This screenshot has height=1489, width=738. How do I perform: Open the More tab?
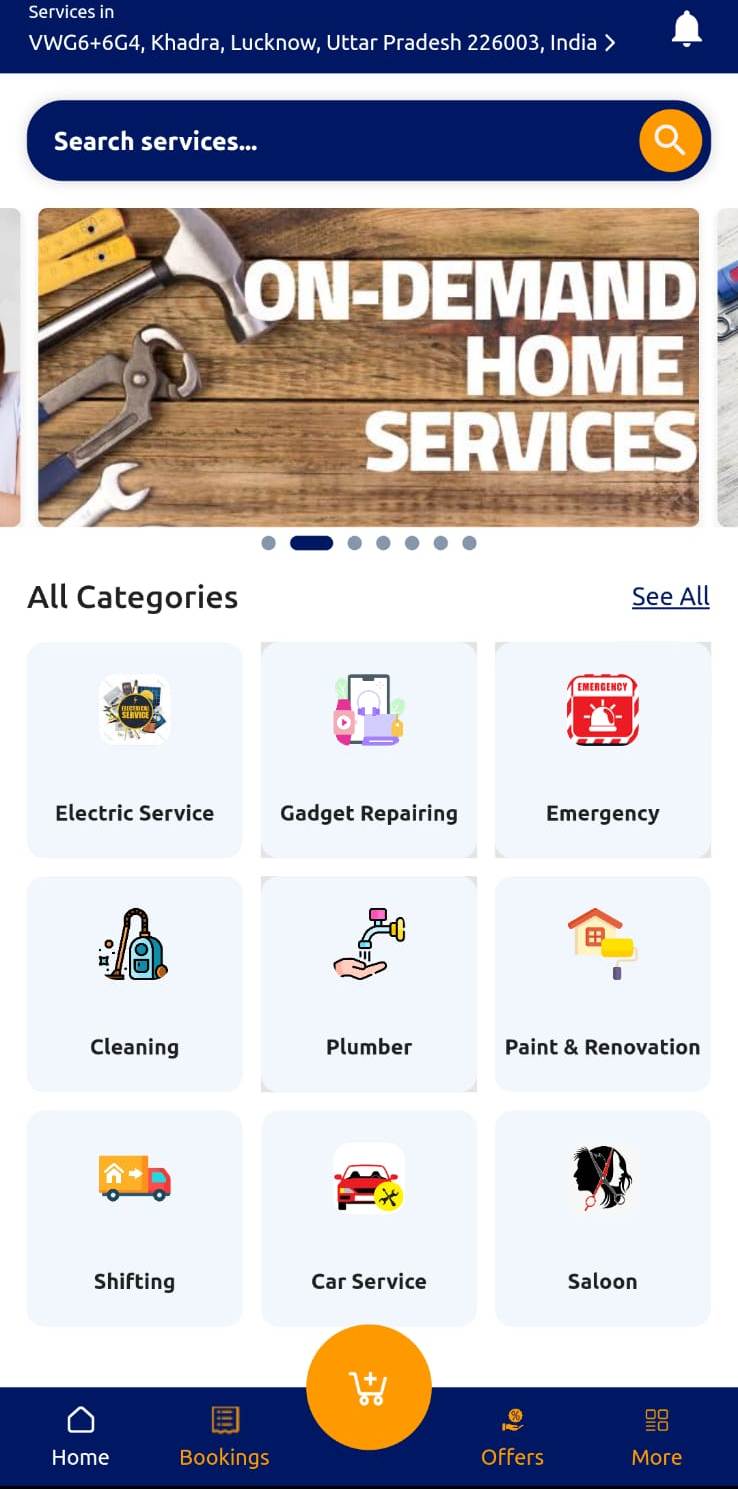pos(656,1437)
